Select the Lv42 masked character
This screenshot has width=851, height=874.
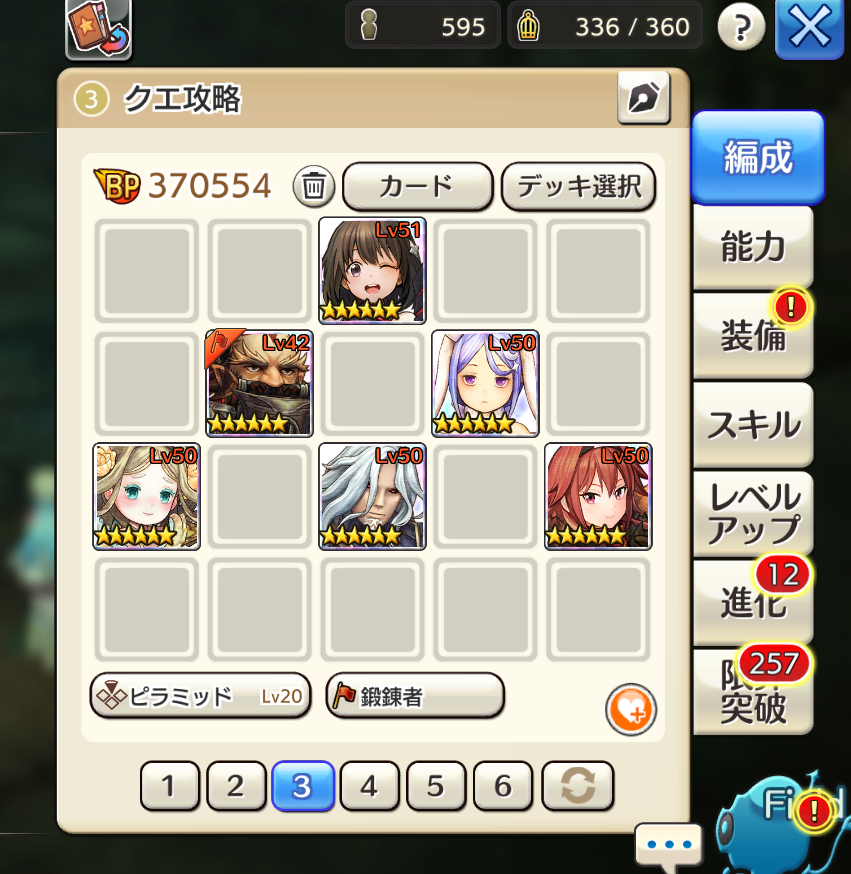(x=259, y=383)
